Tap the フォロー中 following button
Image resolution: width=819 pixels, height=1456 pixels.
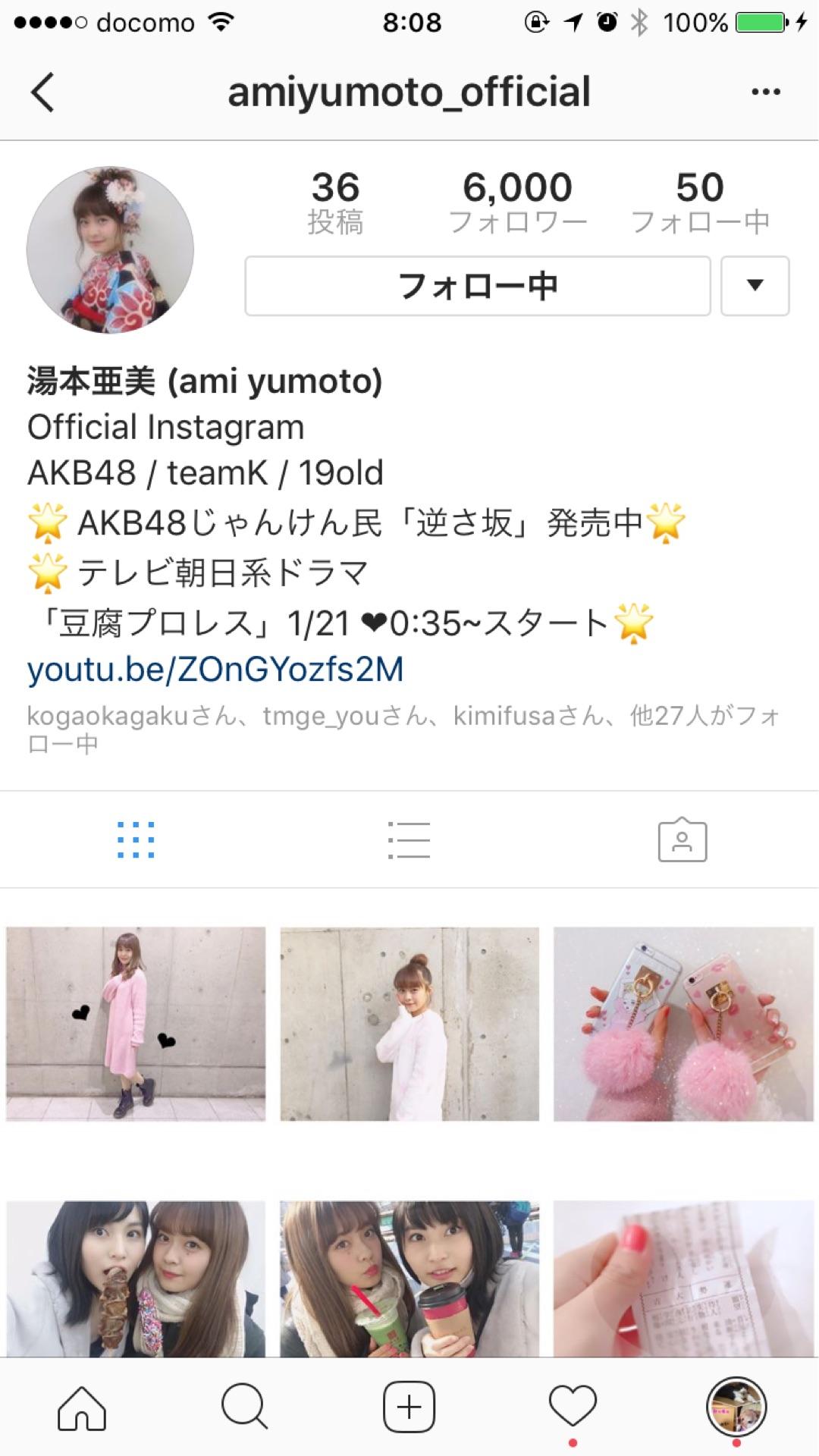477,286
